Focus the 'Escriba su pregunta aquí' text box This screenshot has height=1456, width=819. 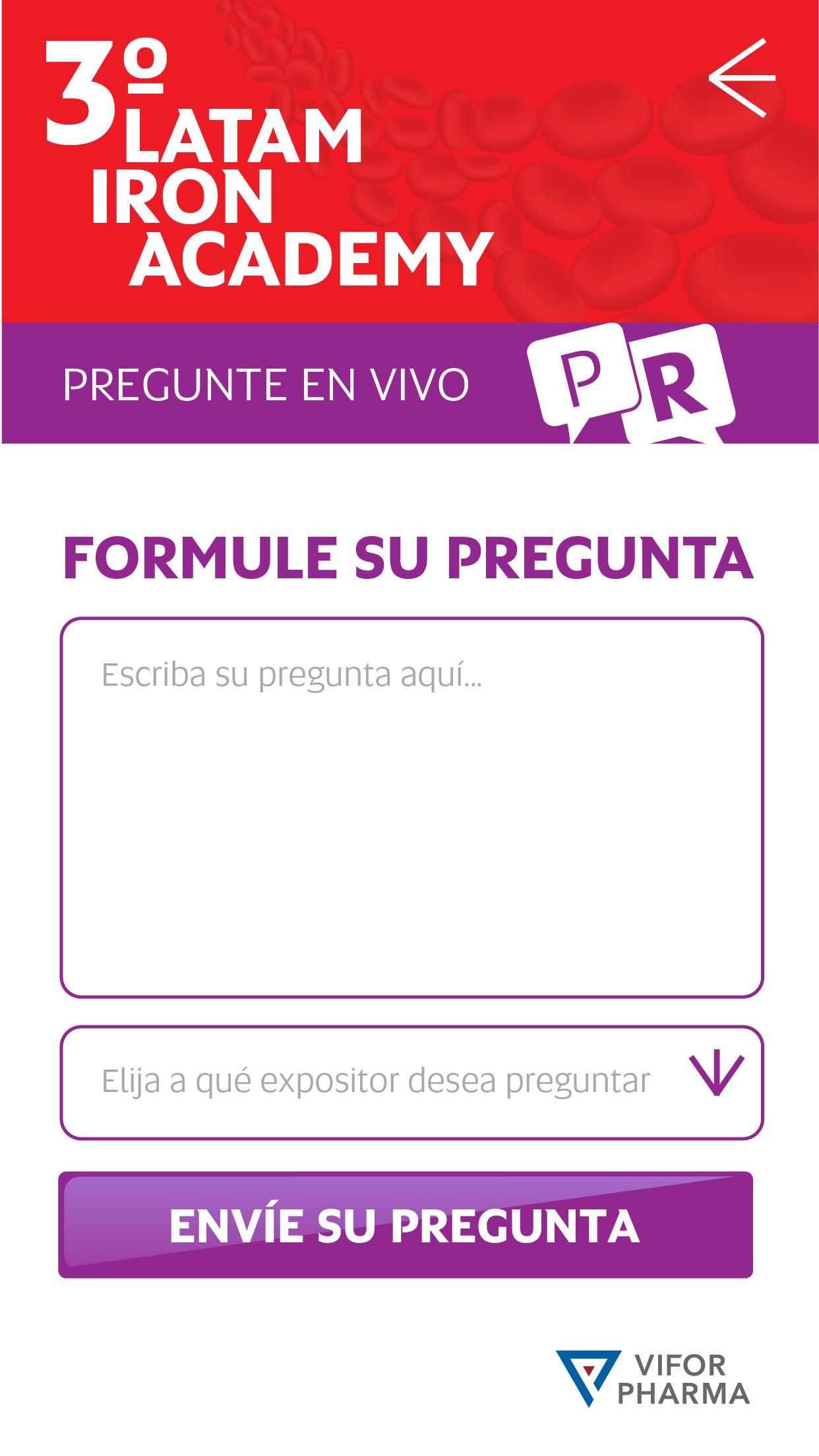click(411, 807)
